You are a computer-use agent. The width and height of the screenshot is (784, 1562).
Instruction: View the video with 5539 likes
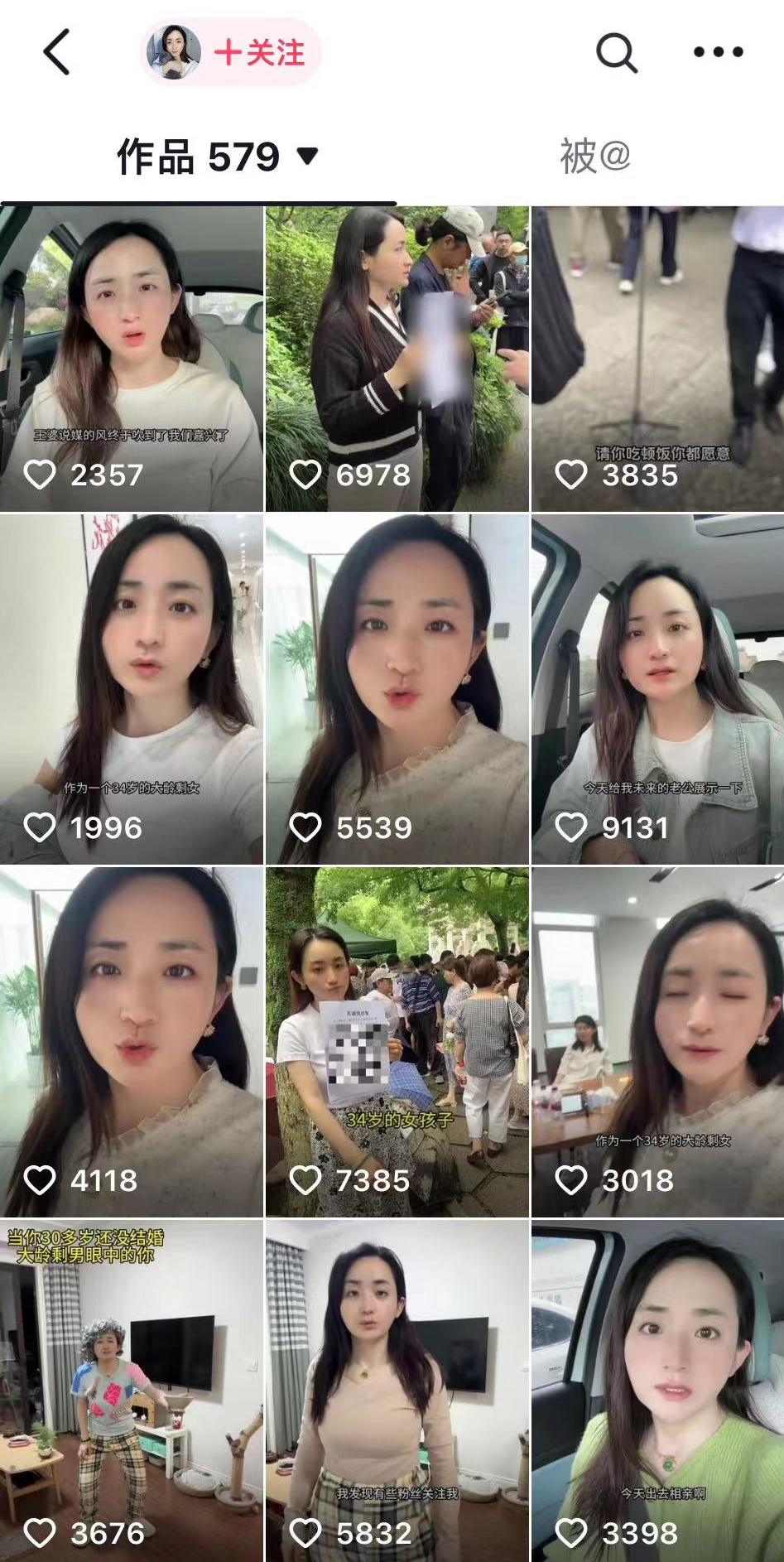(x=397, y=689)
